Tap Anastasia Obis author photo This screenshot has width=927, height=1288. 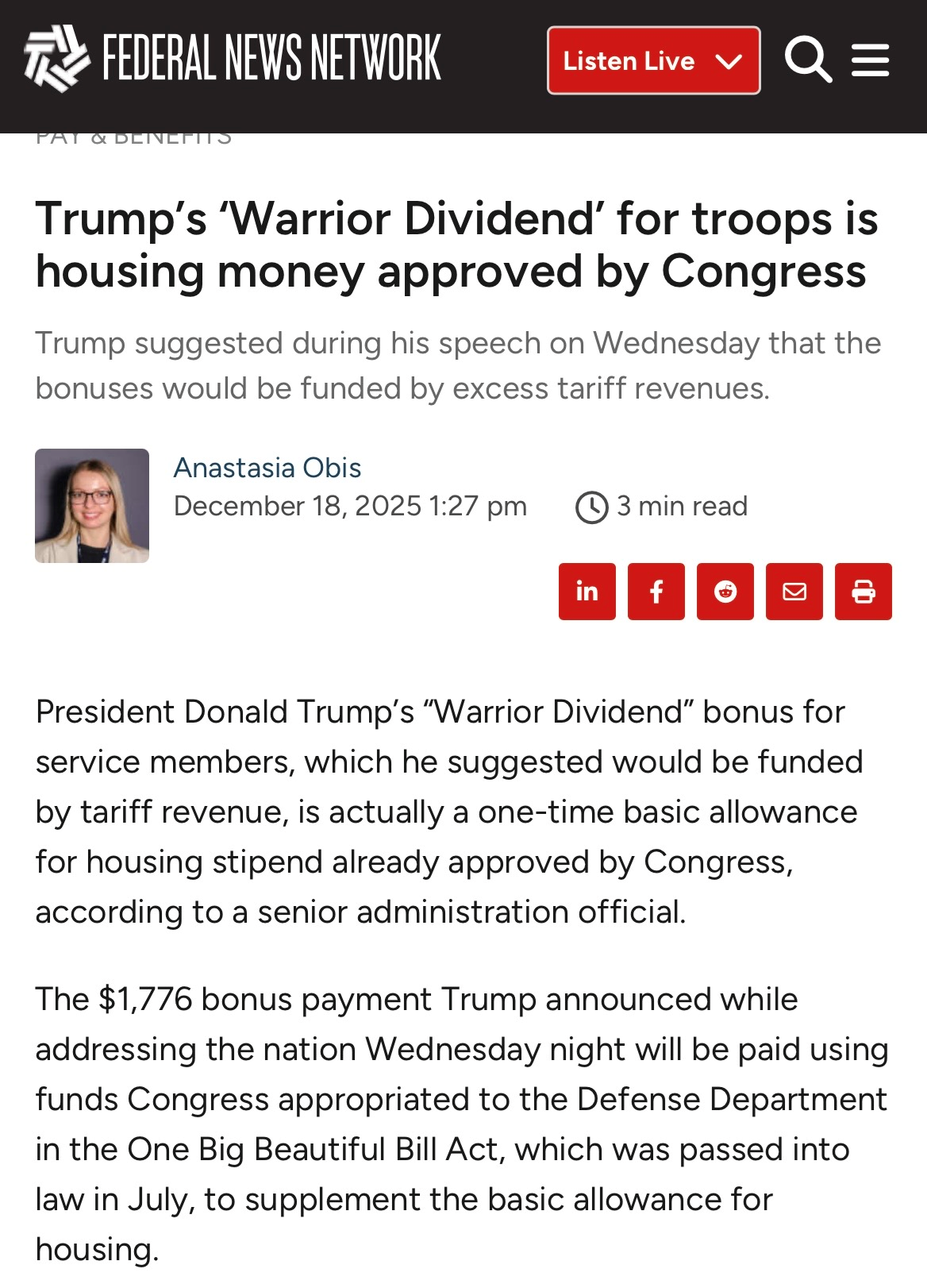(x=92, y=505)
